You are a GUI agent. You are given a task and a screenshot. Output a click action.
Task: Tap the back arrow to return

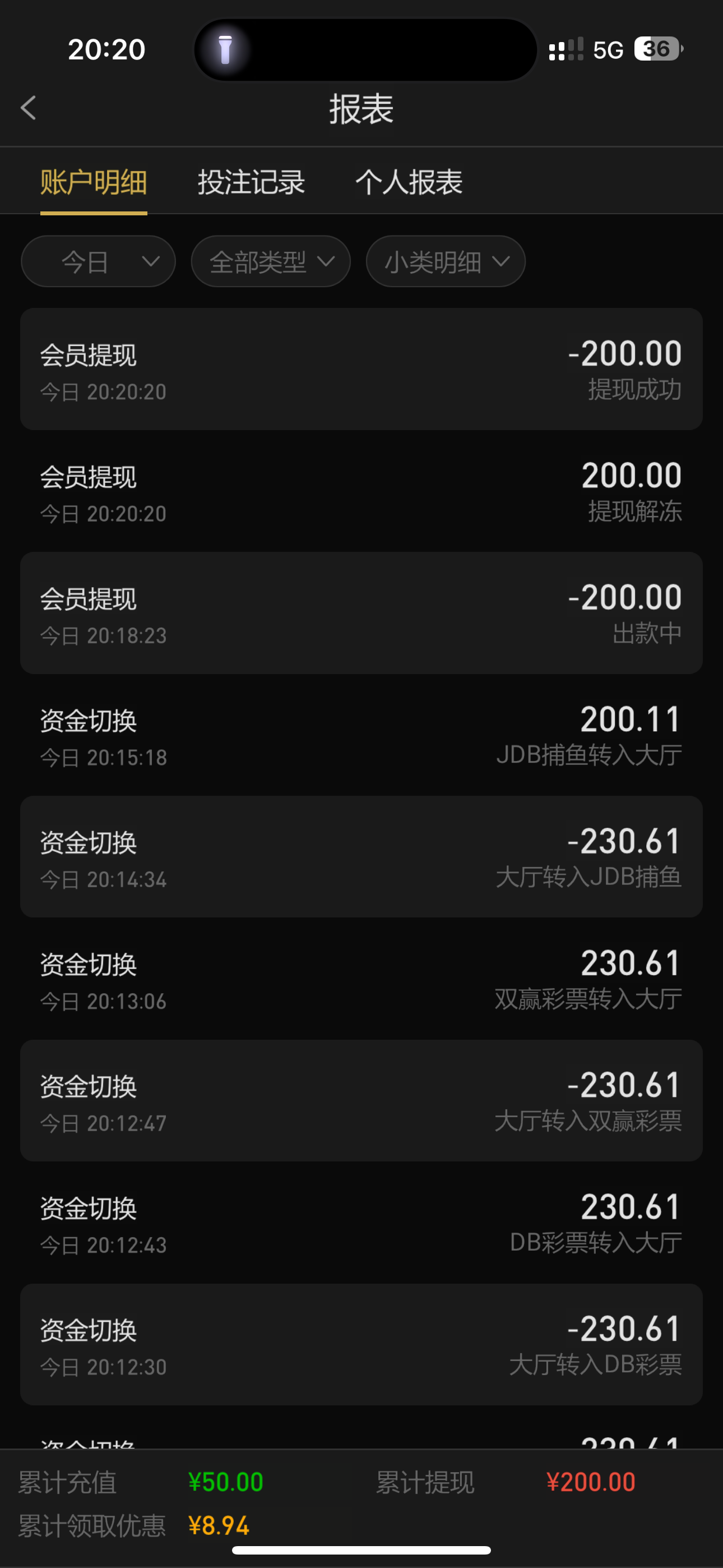tap(28, 108)
